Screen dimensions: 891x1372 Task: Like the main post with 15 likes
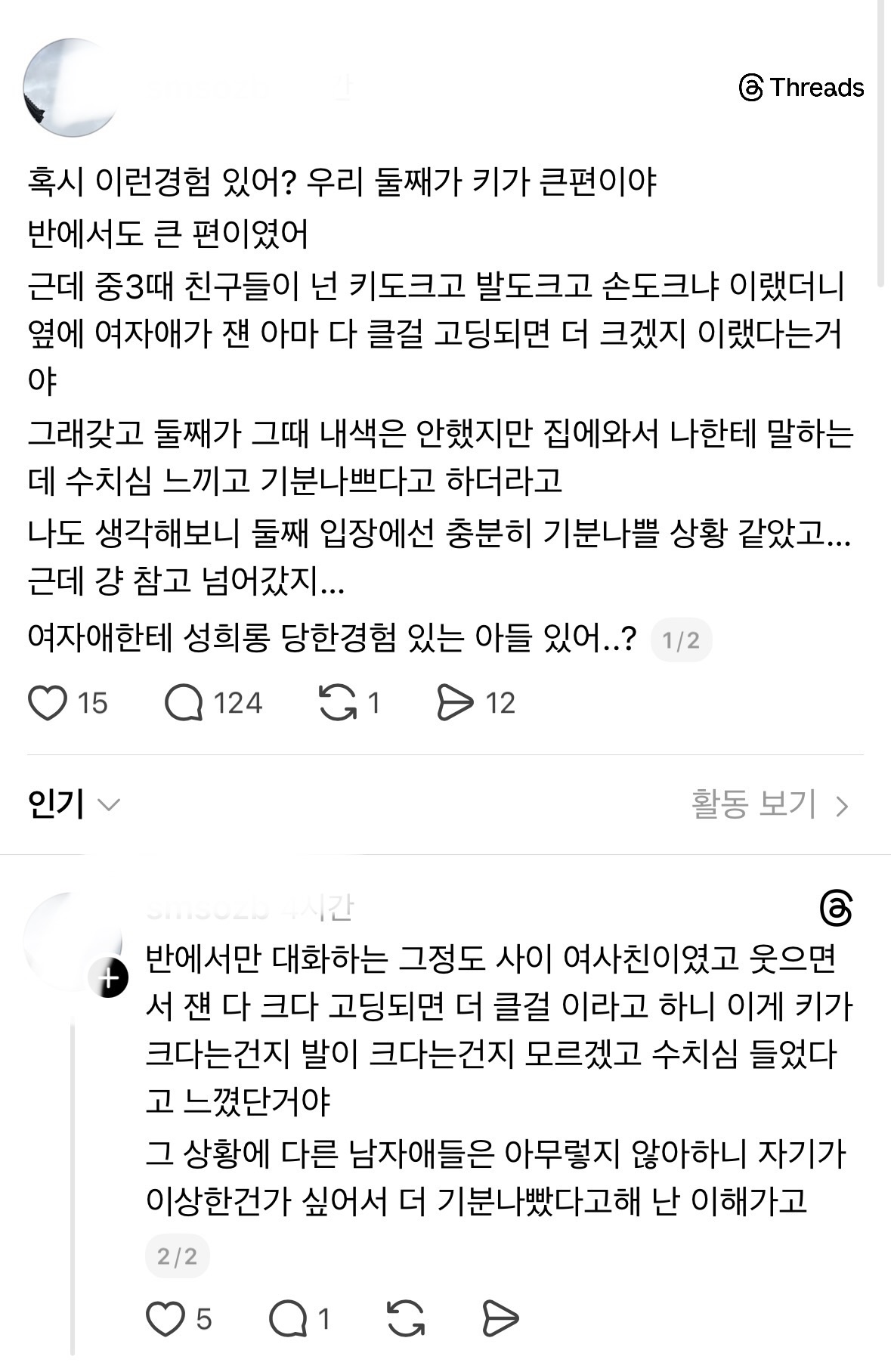(x=48, y=703)
